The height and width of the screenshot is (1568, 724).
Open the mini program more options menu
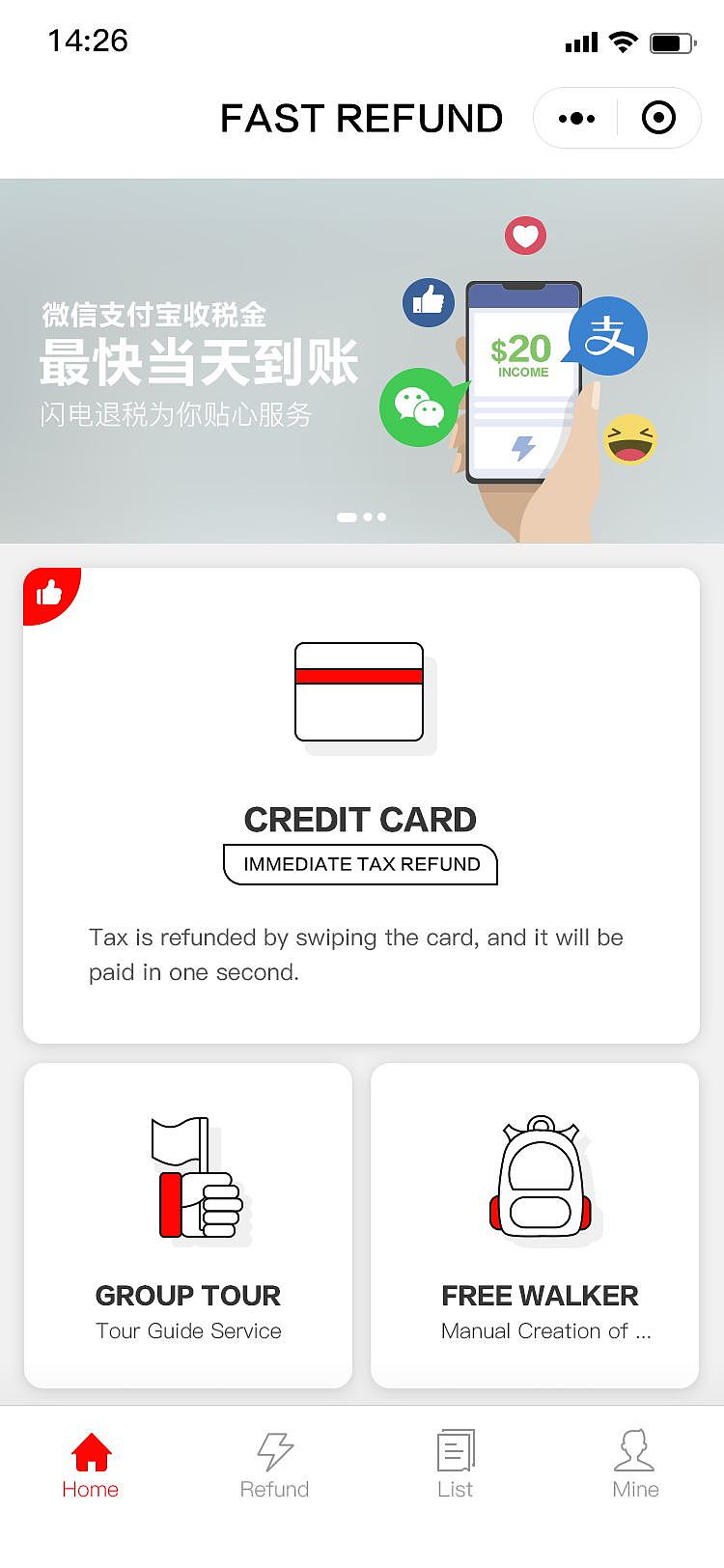pyautogui.click(x=576, y=119)
